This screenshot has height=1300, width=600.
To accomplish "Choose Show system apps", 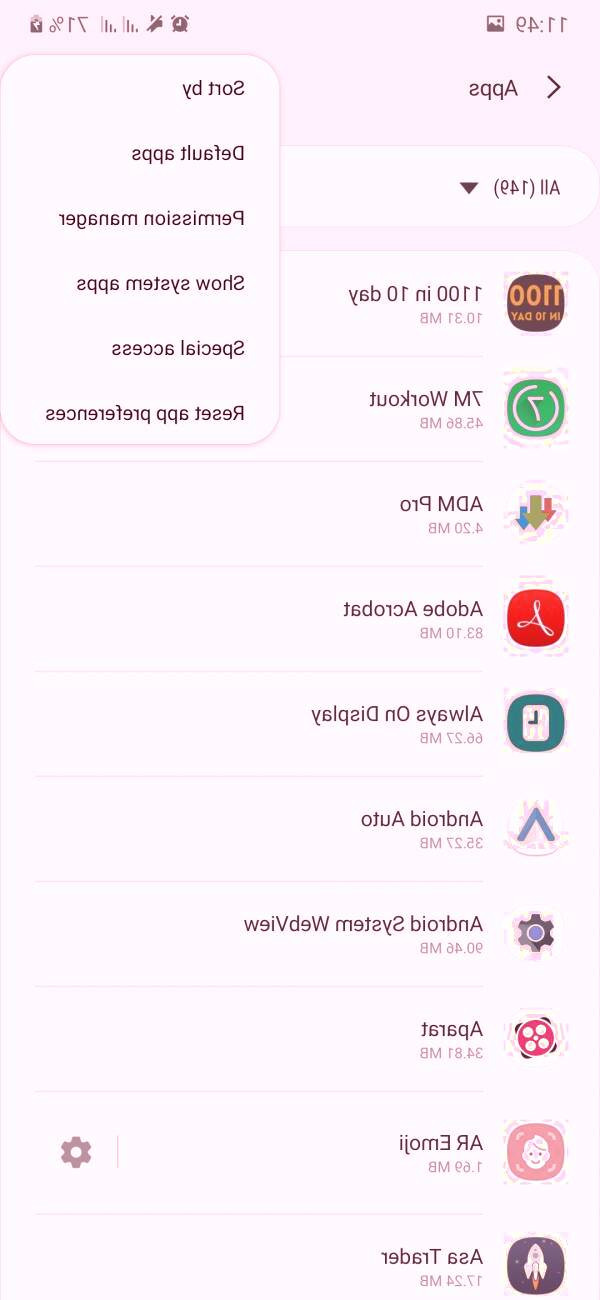I will pos(160,284).
